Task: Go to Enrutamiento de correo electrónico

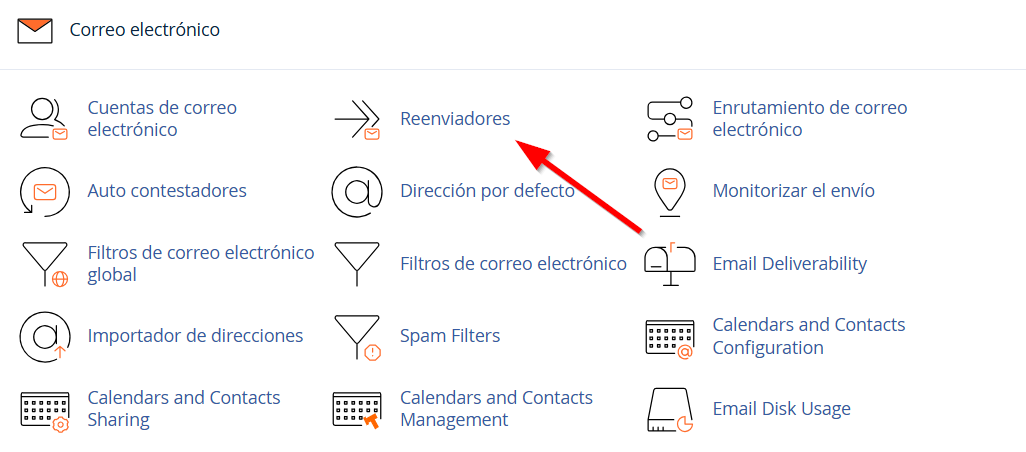Action: (x=809, y=118)
